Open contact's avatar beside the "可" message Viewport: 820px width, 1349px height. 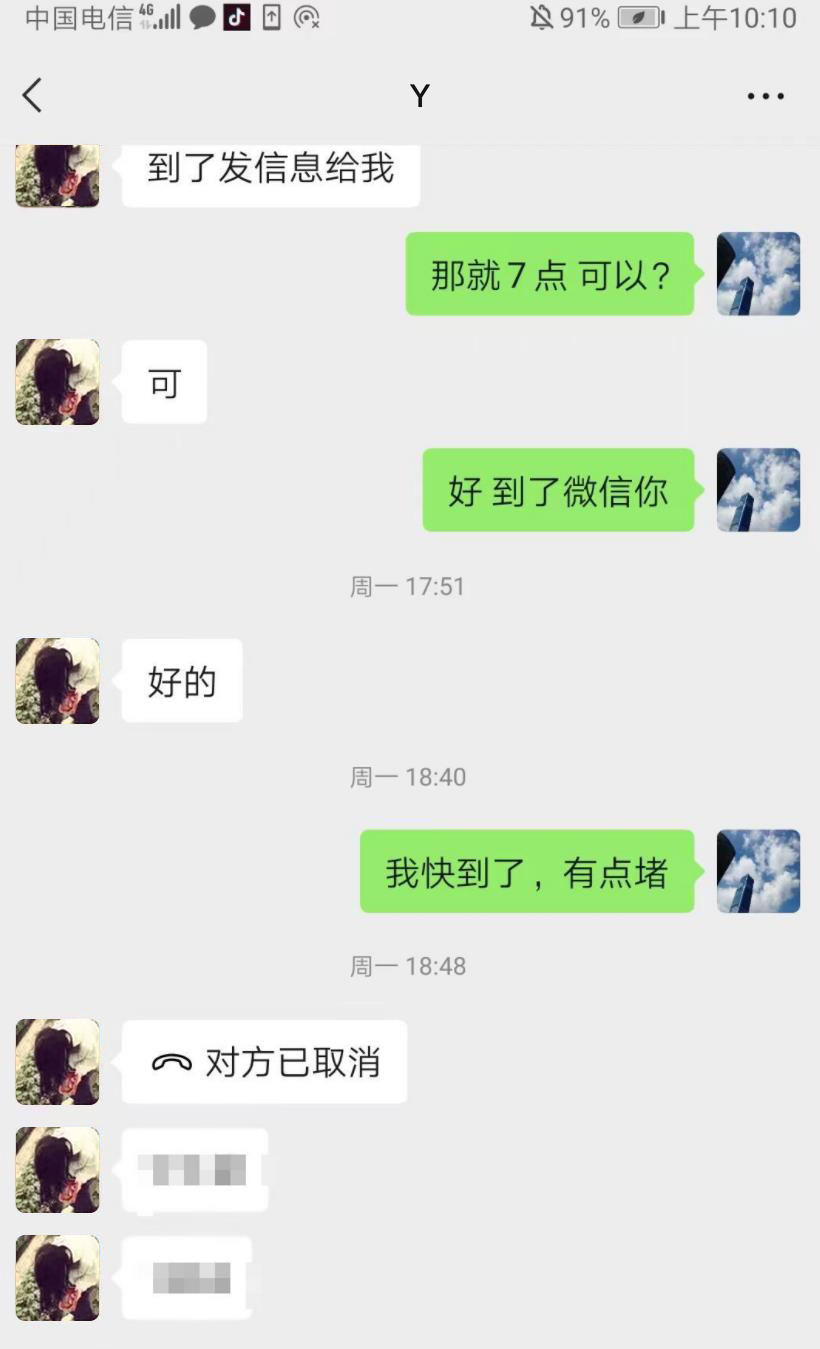coord(58,382)
